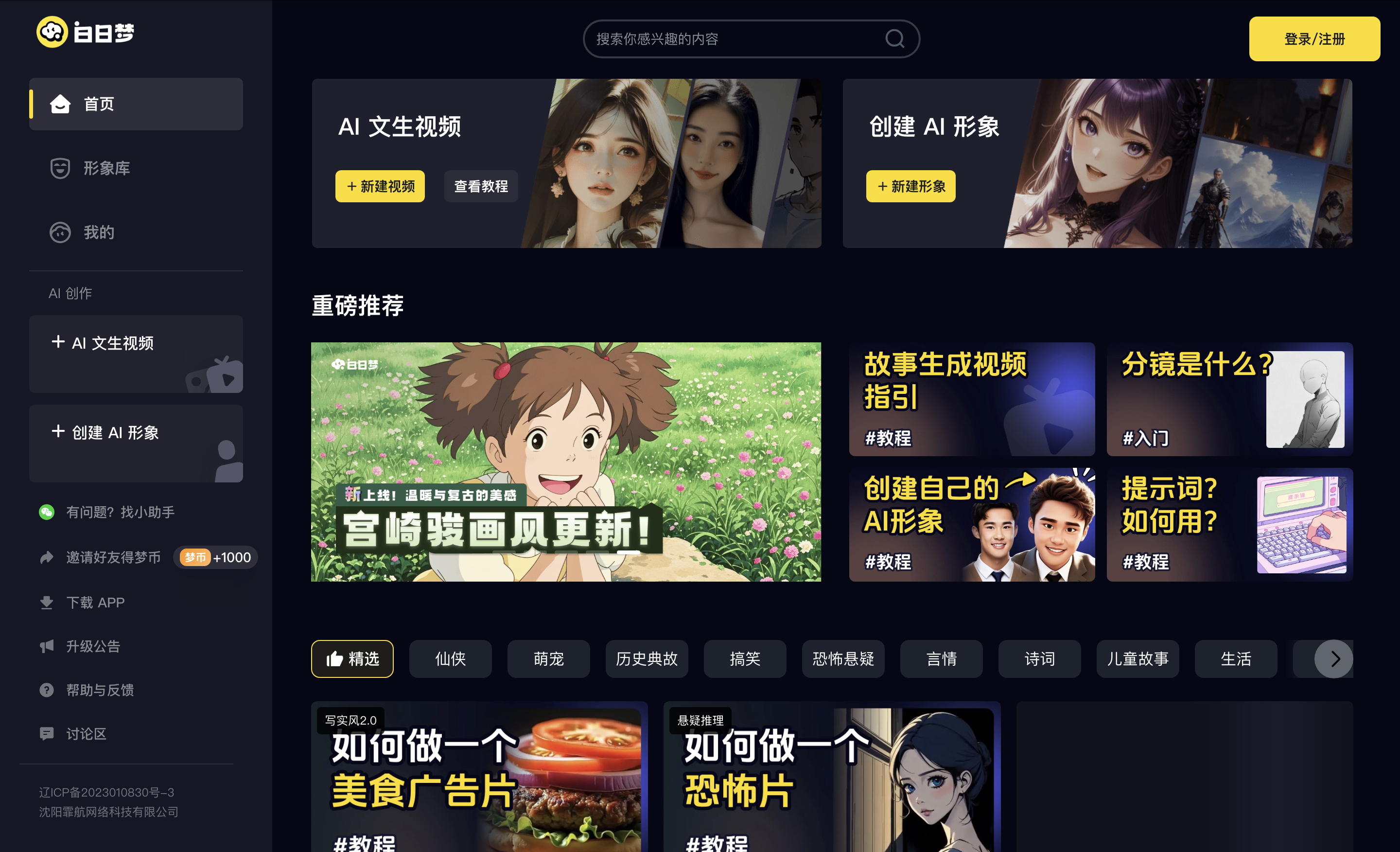Open 形象库 in the sidebar
1400x852 pixels.
click(107, 168)
